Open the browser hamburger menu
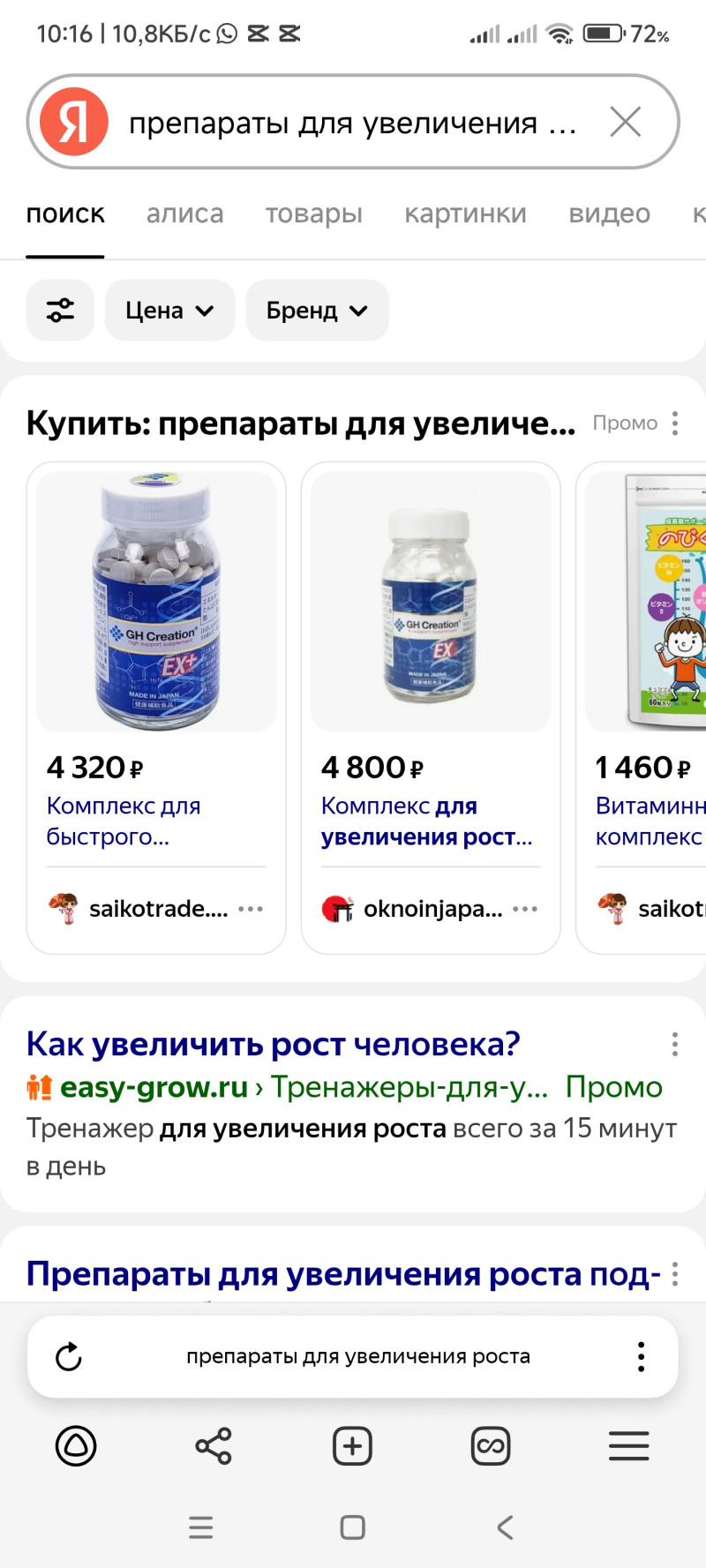The width and height of the screenshot is (706, 1568). point(628,1446)
